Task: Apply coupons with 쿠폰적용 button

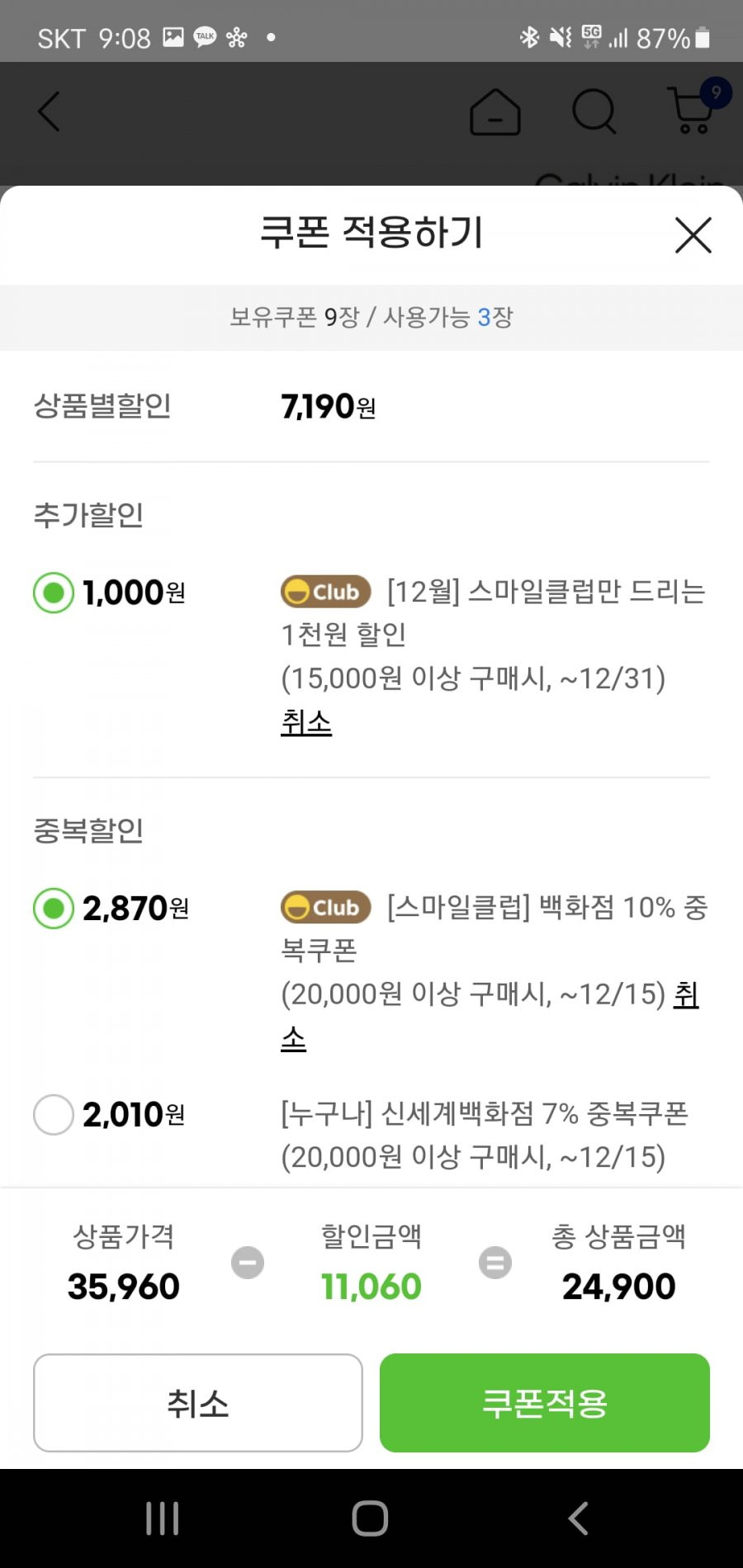Action: click(545, 1403)
